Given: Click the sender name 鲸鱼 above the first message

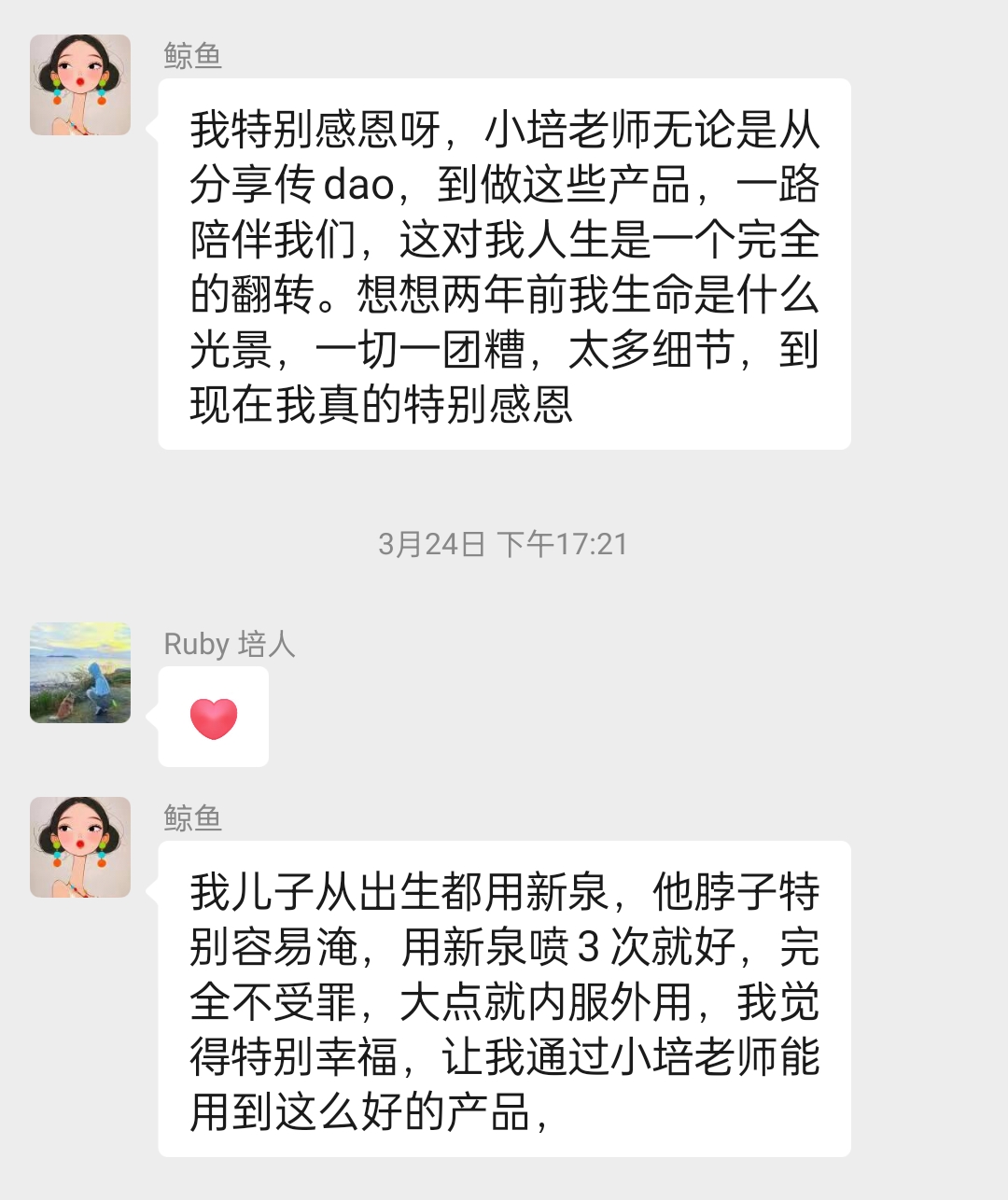Looking at the screenshot, I should click(190, 56).
